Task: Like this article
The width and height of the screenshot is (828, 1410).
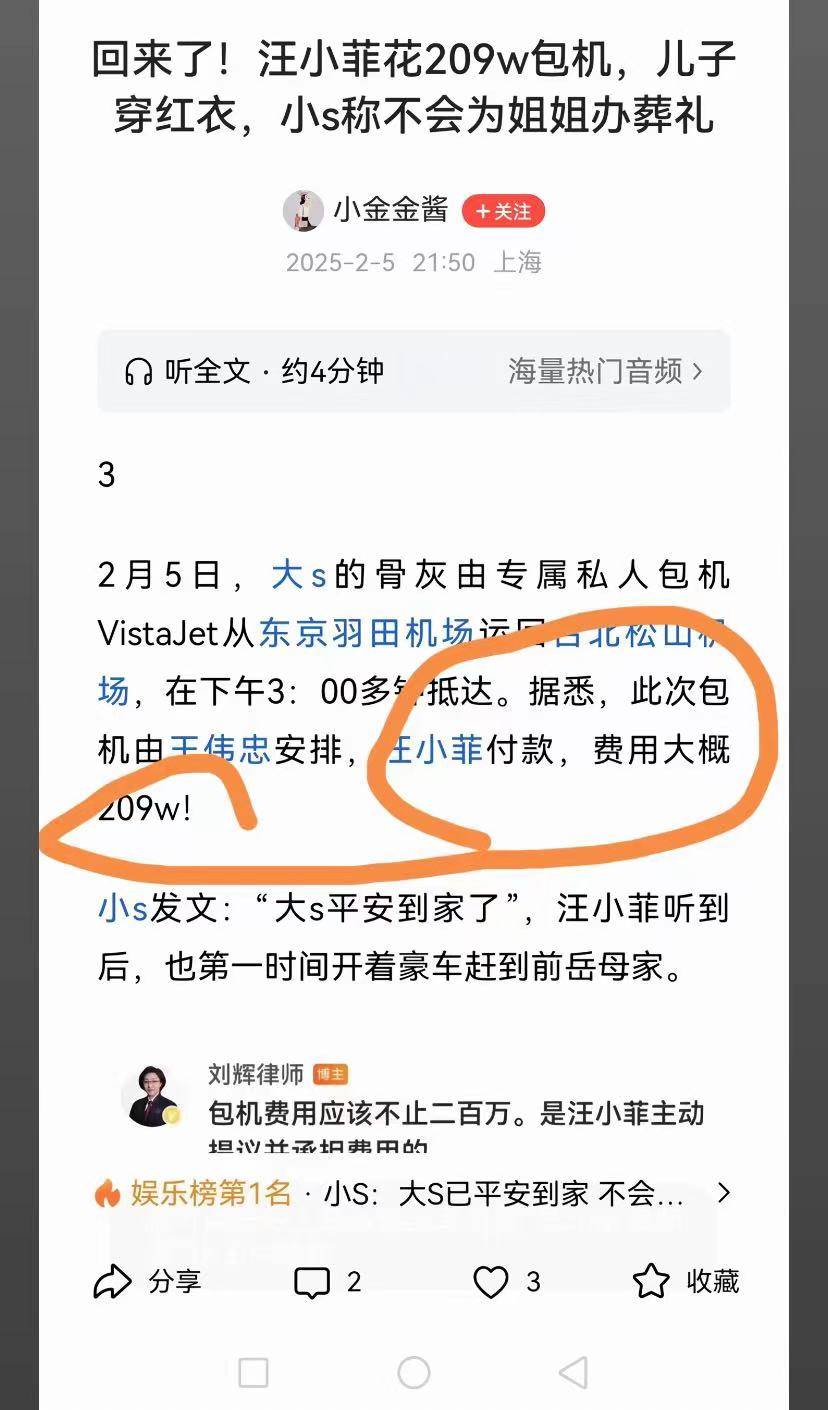Action: (x=506, y=1282)
